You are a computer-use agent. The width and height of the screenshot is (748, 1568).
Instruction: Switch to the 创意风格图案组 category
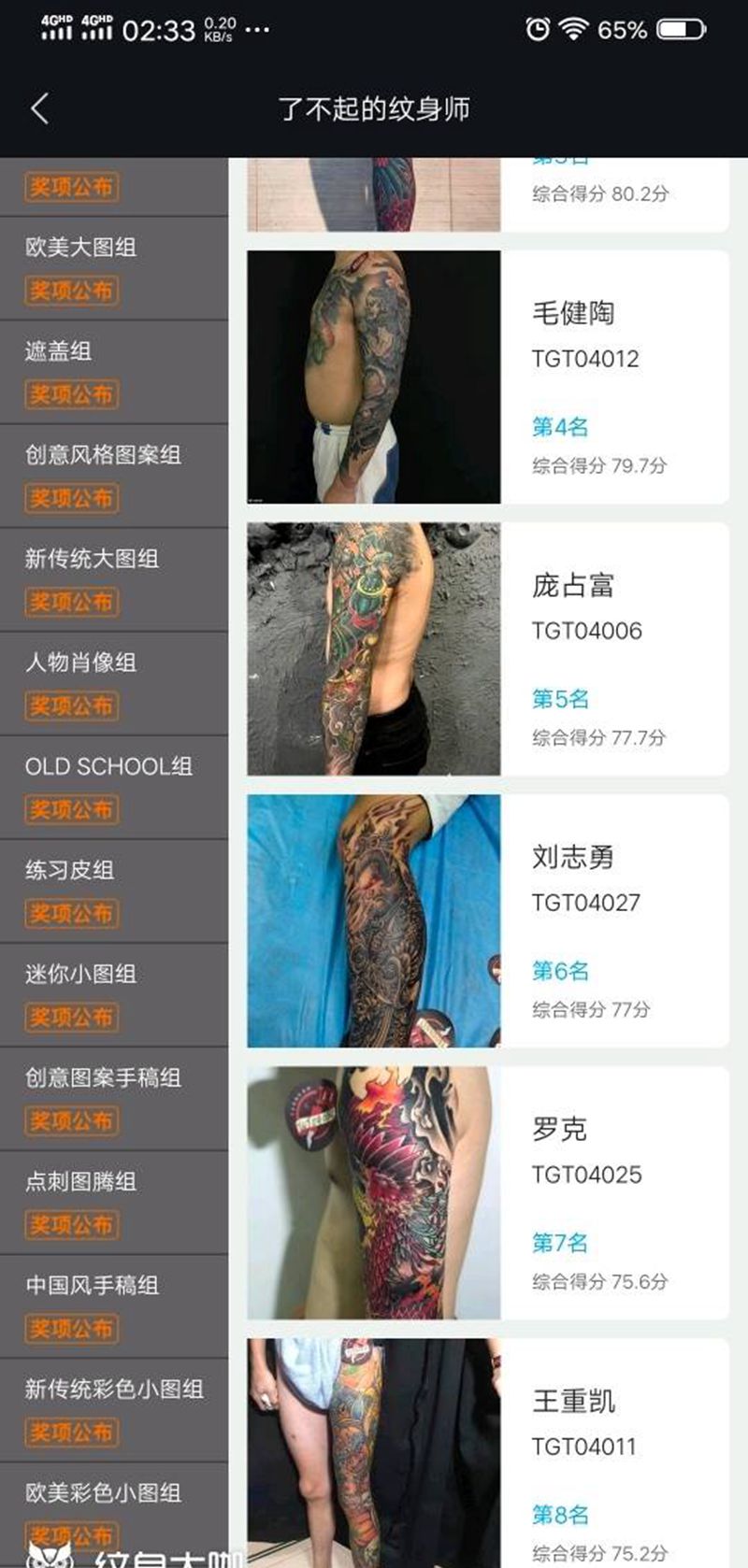pos(113,476)
